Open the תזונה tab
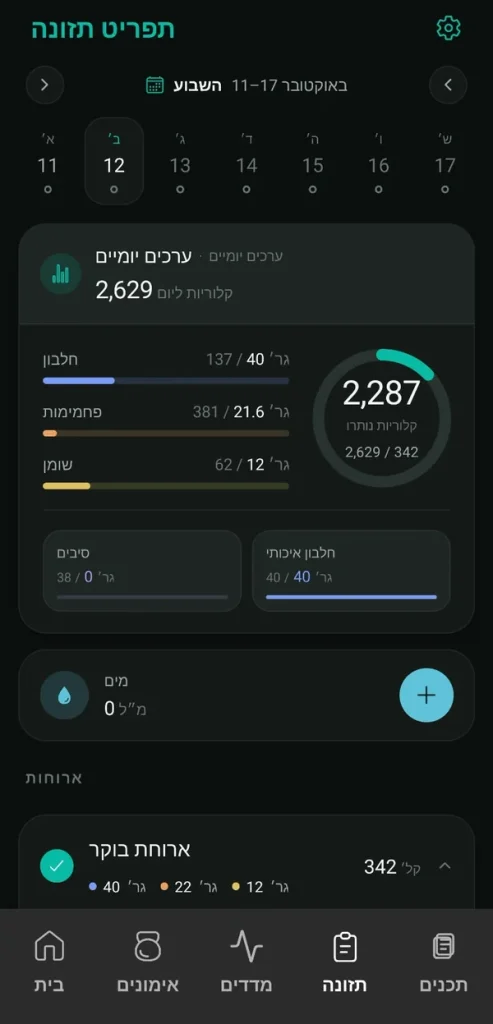The width and height of the screenshot is (493, 1024). click(x=345, y=962)
